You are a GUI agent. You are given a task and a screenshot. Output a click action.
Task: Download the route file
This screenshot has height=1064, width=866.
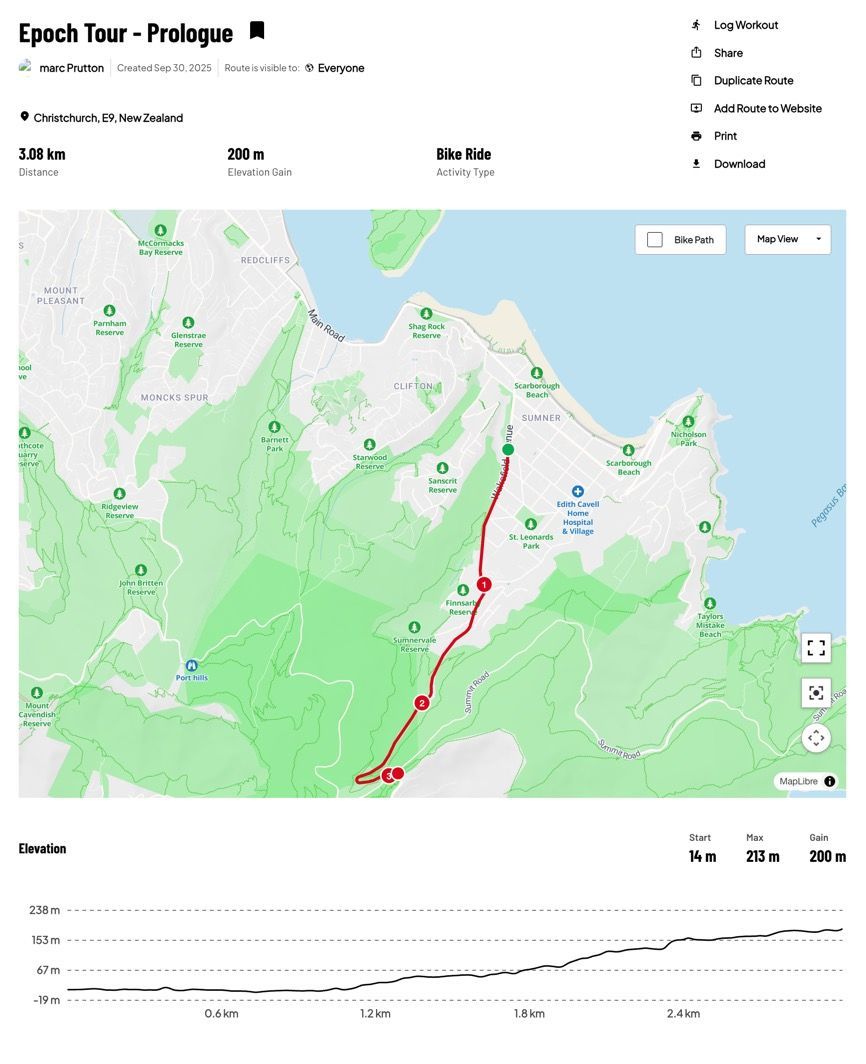coord(739,164)
